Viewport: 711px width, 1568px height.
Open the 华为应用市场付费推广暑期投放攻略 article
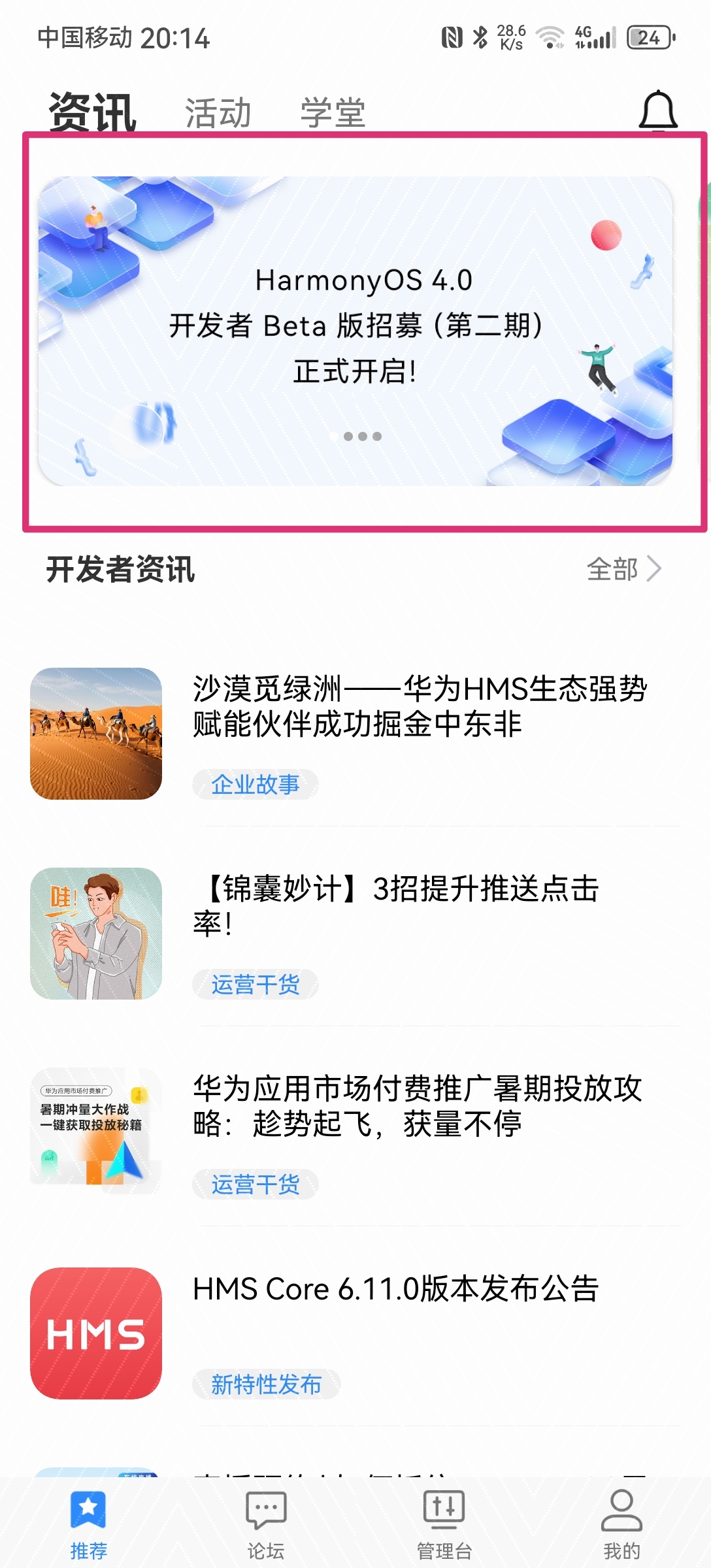click(x=417, y=1105)
